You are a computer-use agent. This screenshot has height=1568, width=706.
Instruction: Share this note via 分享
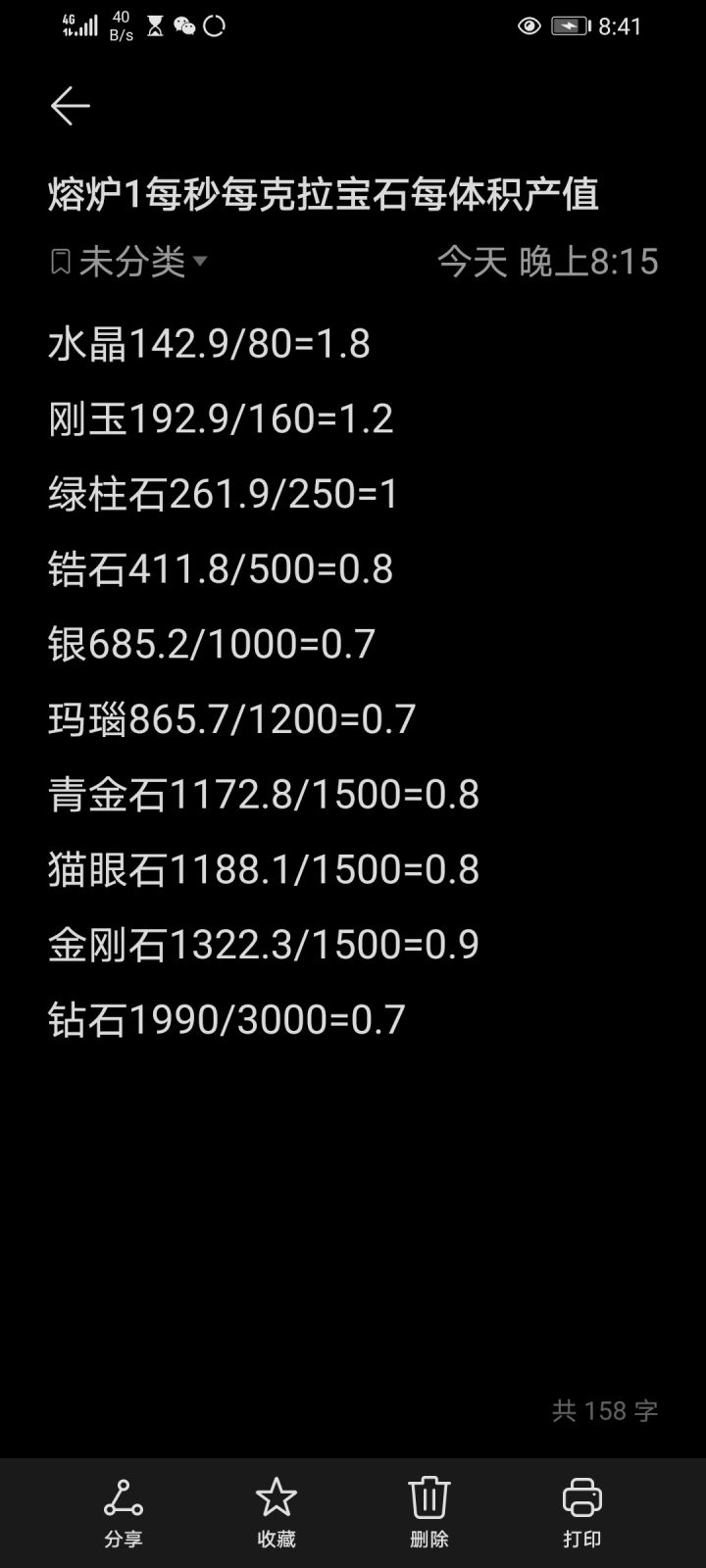(x=124, y=1510)
